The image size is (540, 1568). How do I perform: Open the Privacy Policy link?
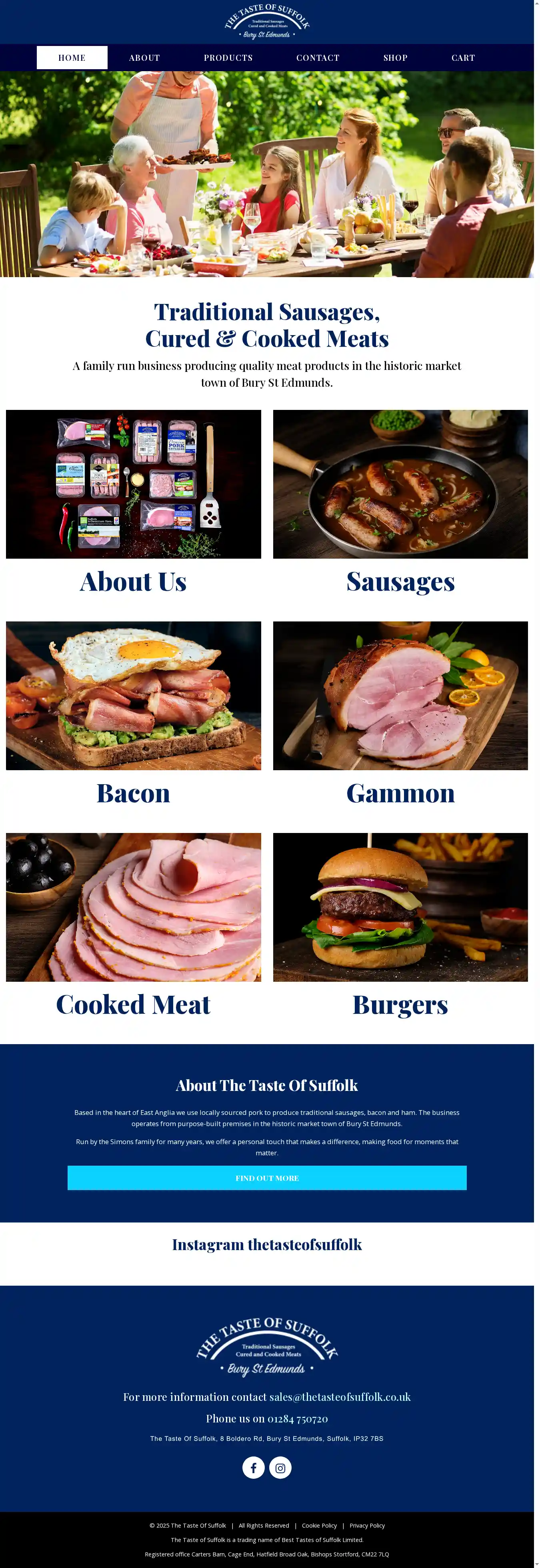tap(366, 1525)
